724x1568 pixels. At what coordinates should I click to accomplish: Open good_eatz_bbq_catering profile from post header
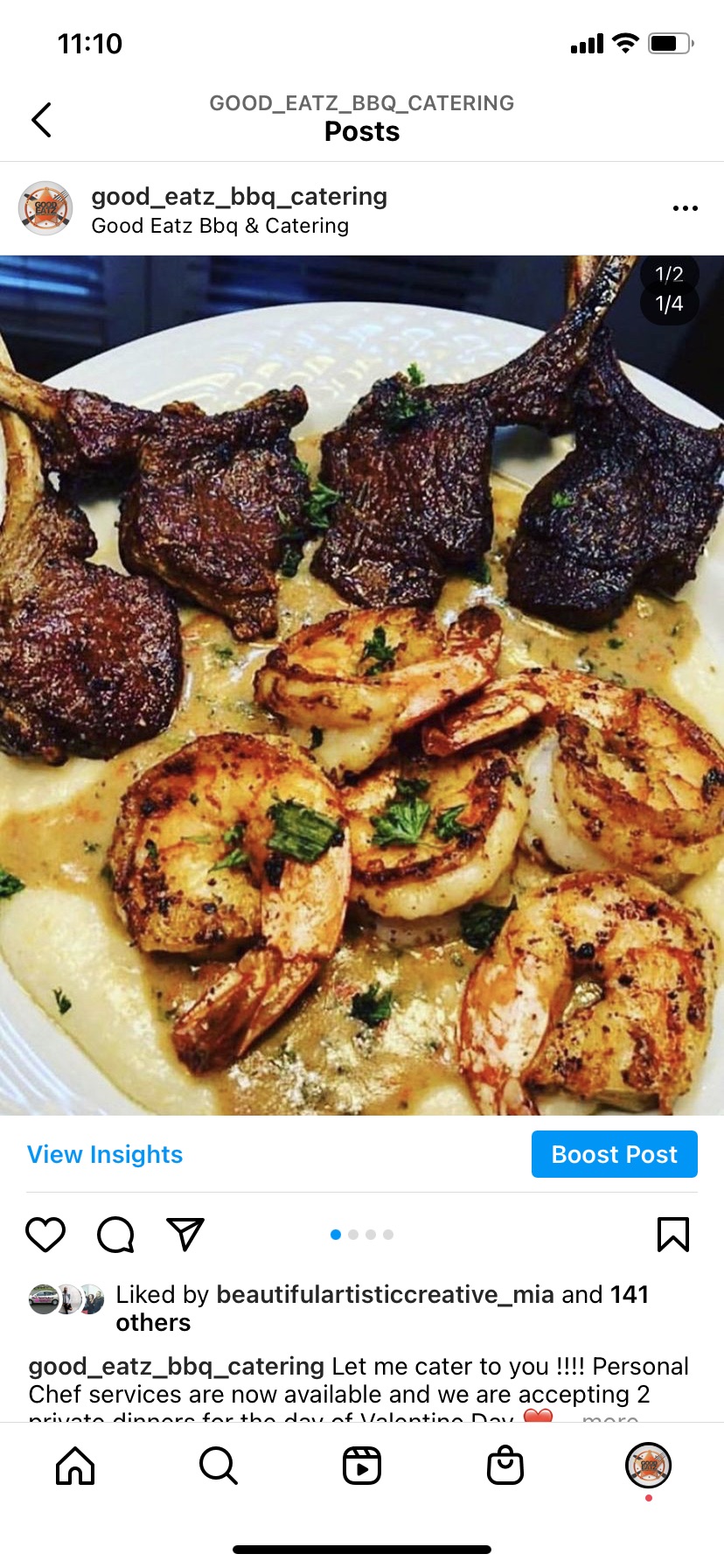(239, 197)
